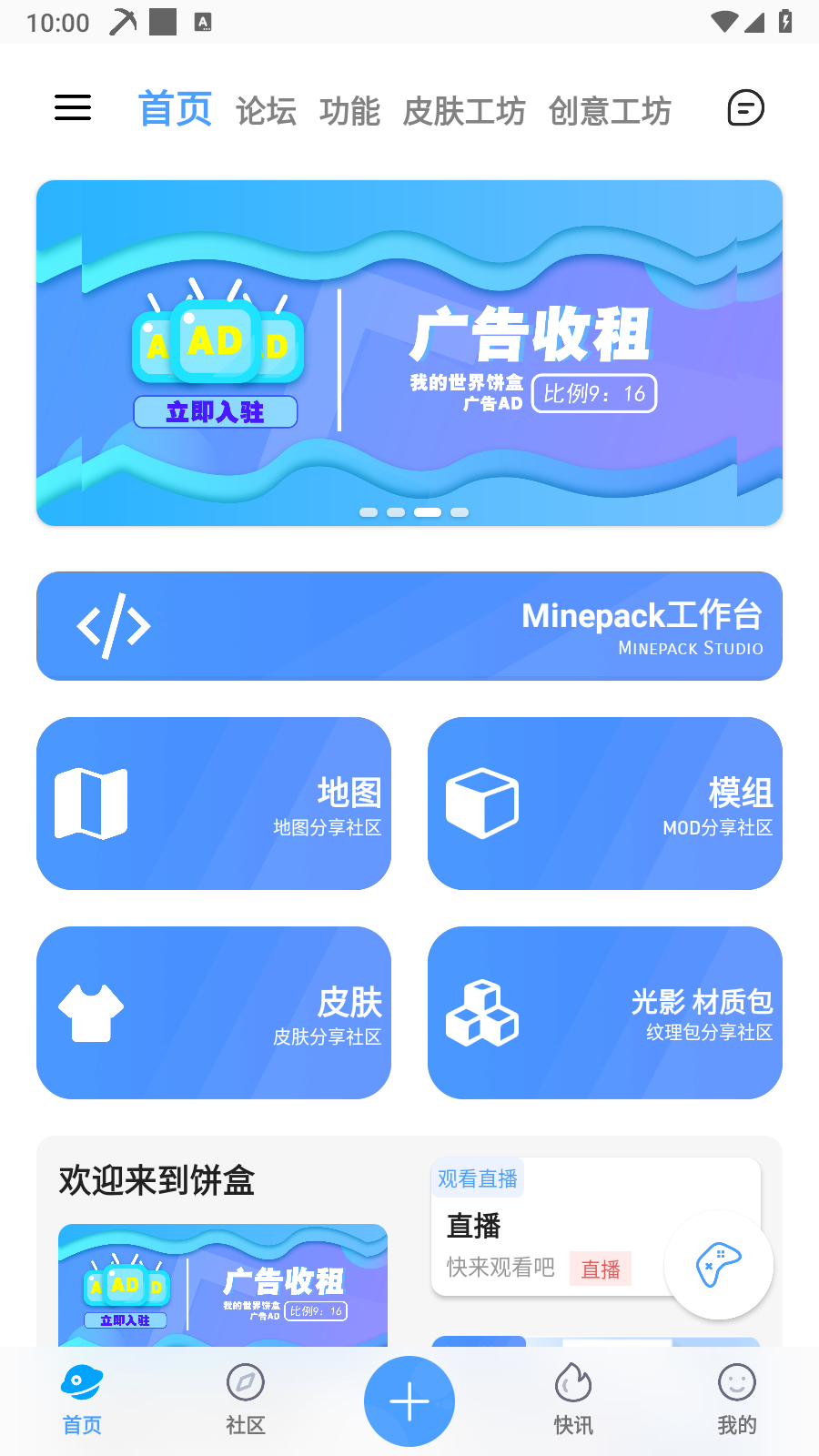Switch to the 皮肤工坊 tab
This screenshot has height=1456, width=819.
(463, 111)
